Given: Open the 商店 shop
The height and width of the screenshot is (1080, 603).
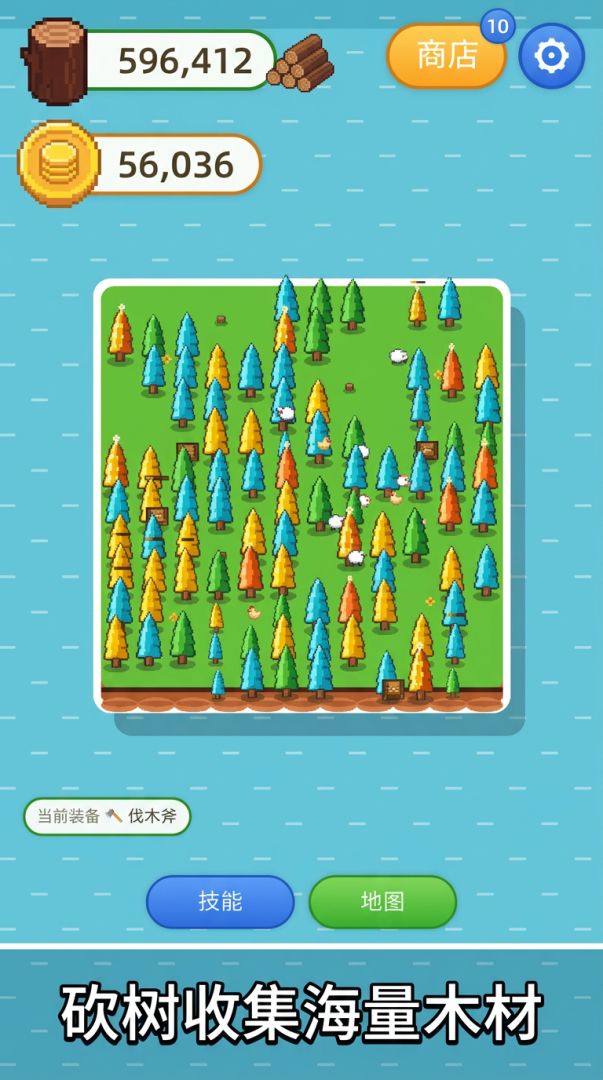Looking at the screenshot, I should pyautogui.click(x=447, y=56).
